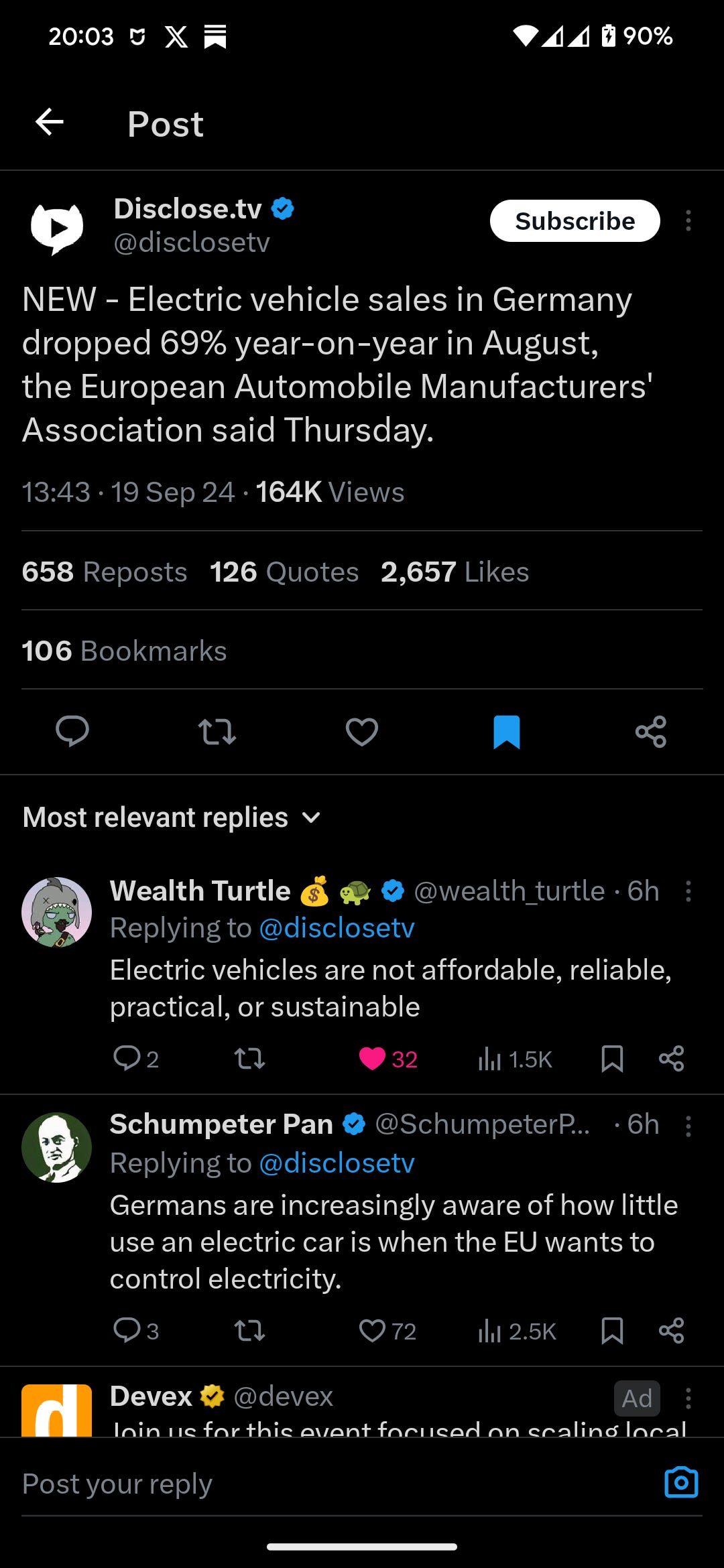Go back using the arrow in the header

50,122
